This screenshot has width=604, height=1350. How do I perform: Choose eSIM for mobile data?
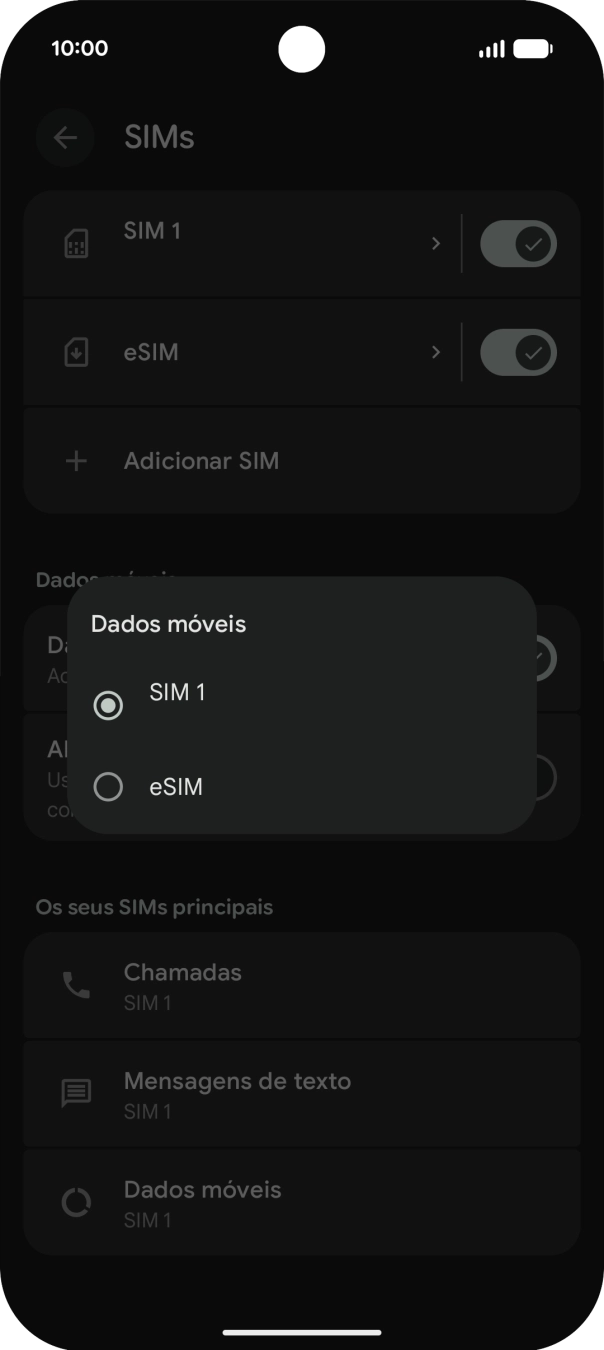tap(108, 787)
